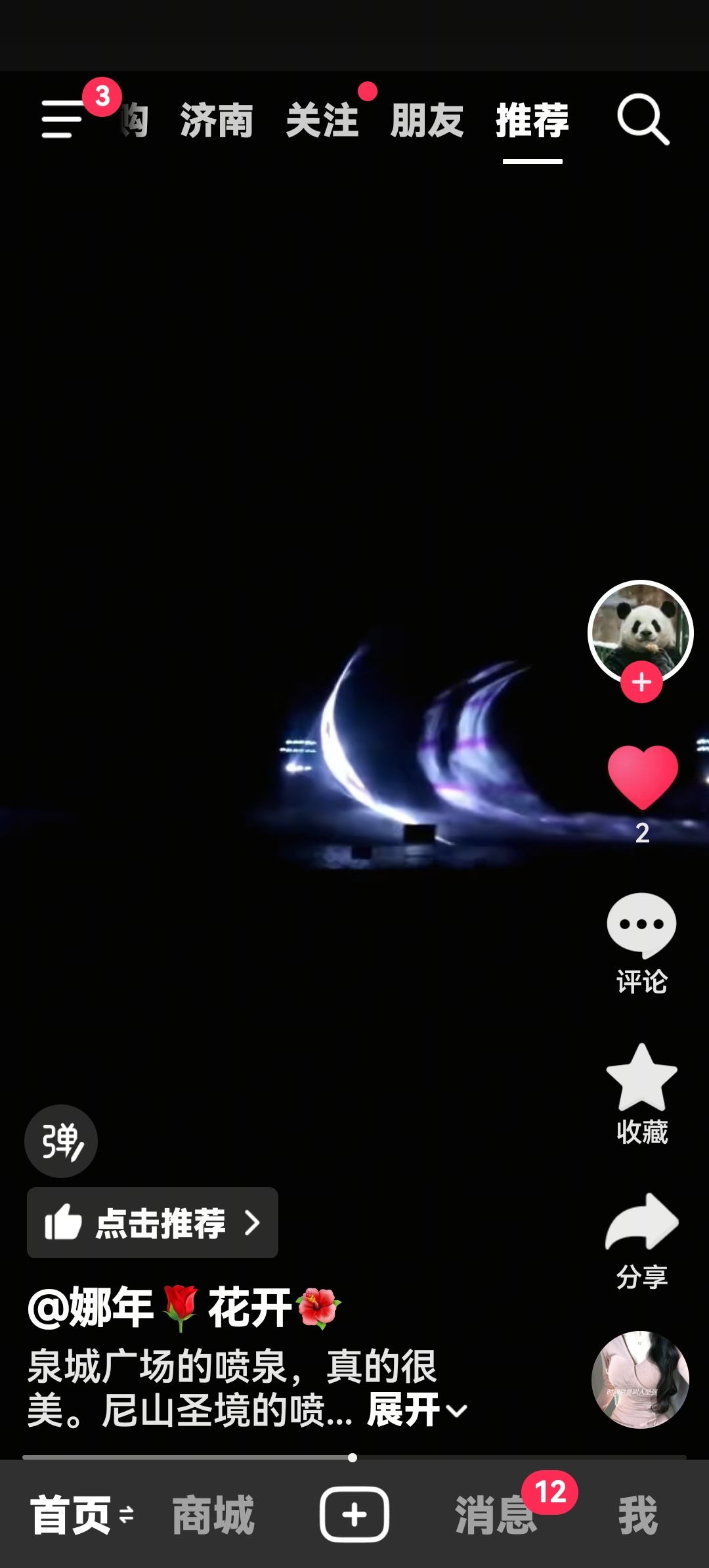Image resolution: width=709 pixels, height=1568 pixels.
Task: Switch to the 关注 tab
Action: click(x=322, y=121)
